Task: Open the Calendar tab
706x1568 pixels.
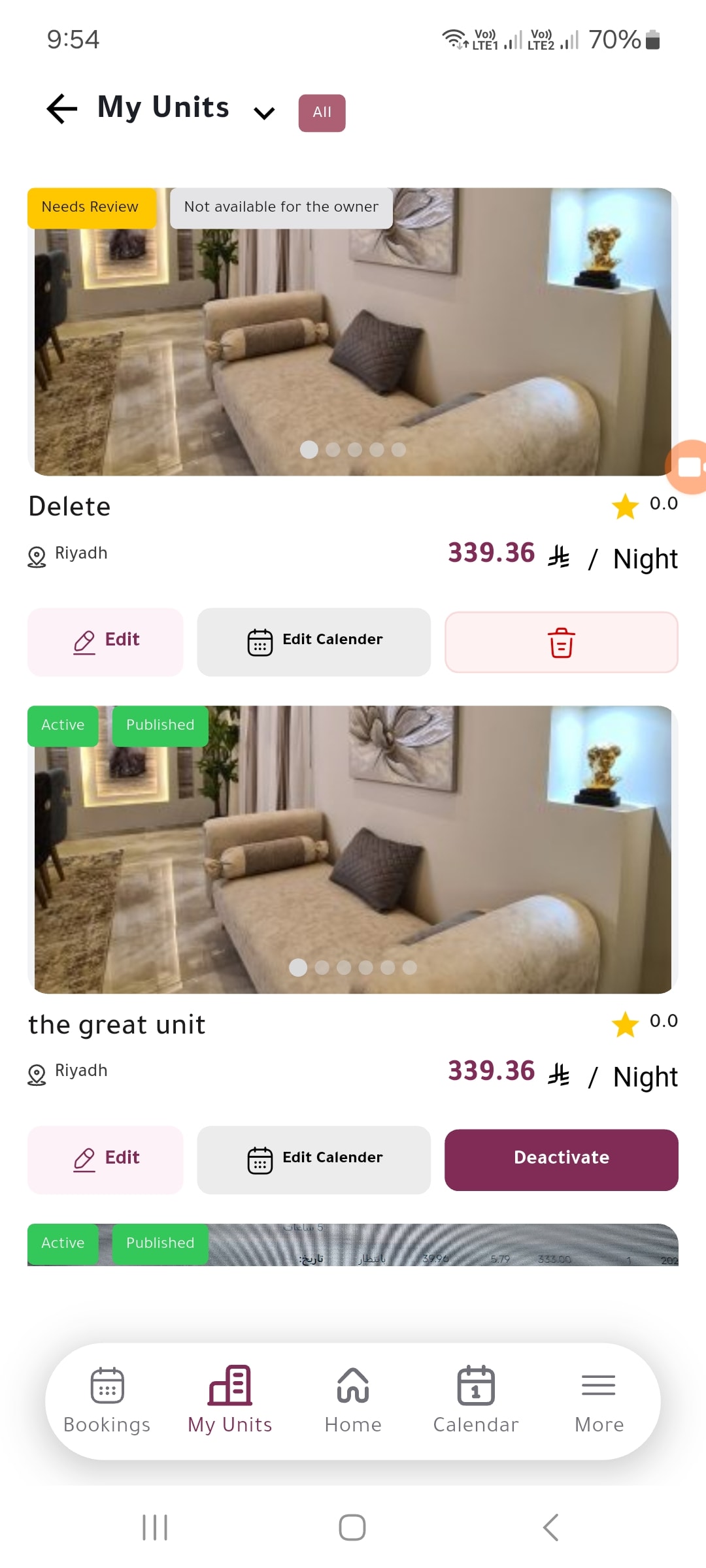Action: (x=476, y=1400)
